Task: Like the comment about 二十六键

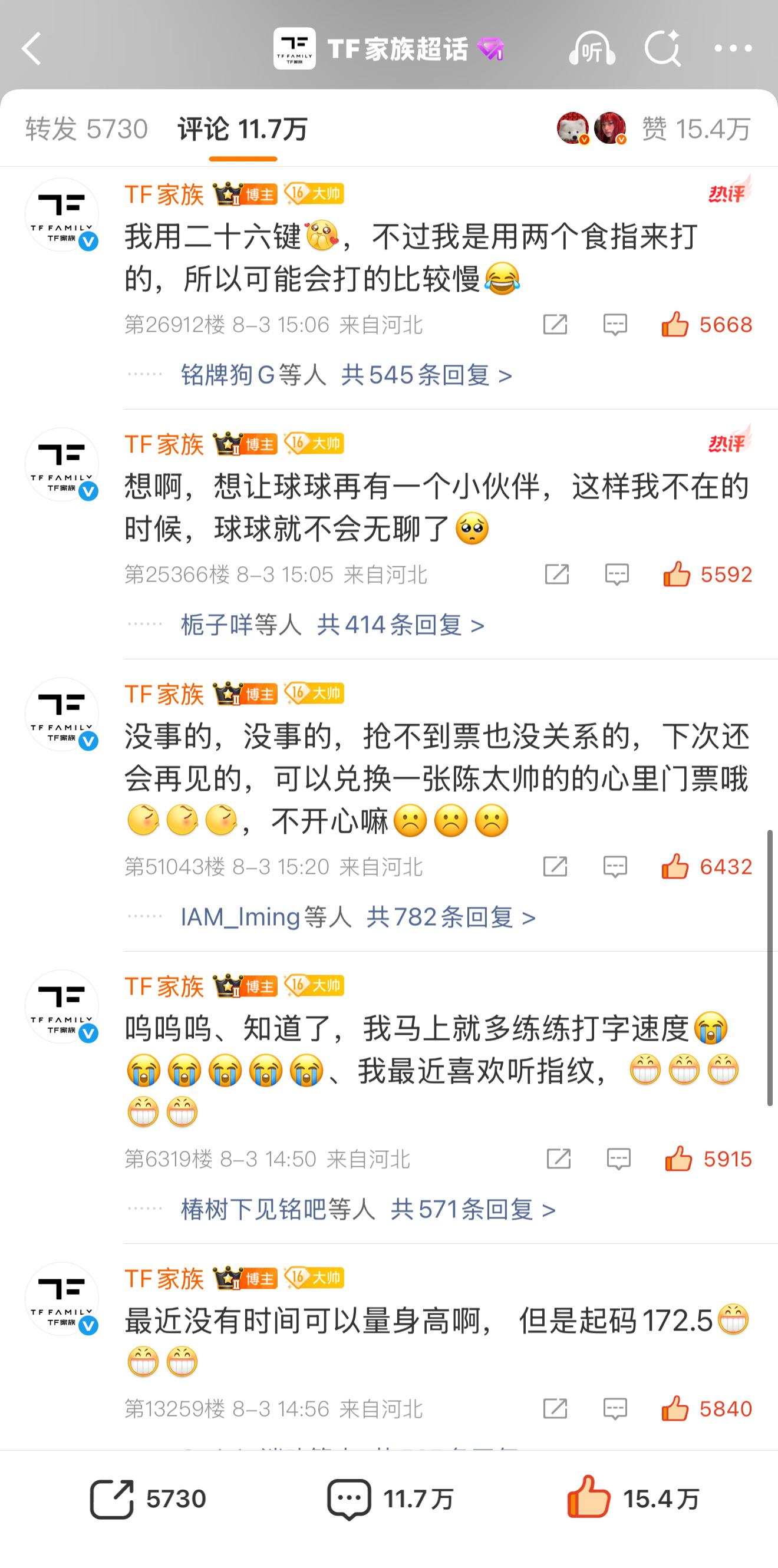Action: click(x=707, y=325)
